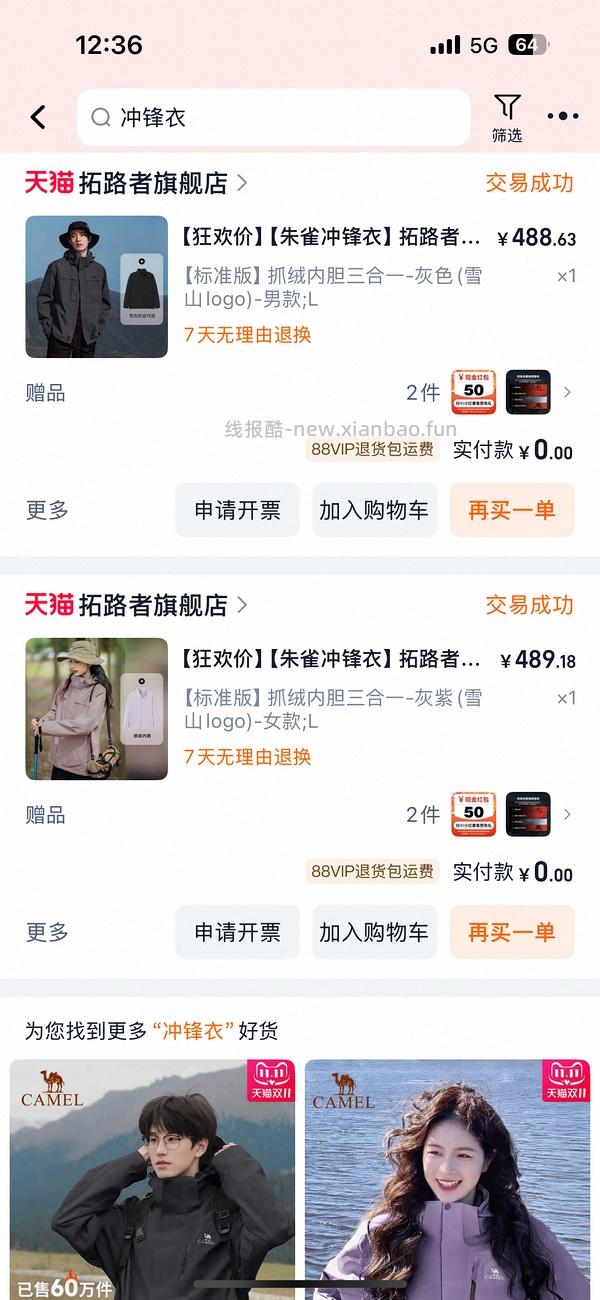Expand 赠品 gifts for the men's jacket order
The image size is (600, 1300).
coord(567,392)
